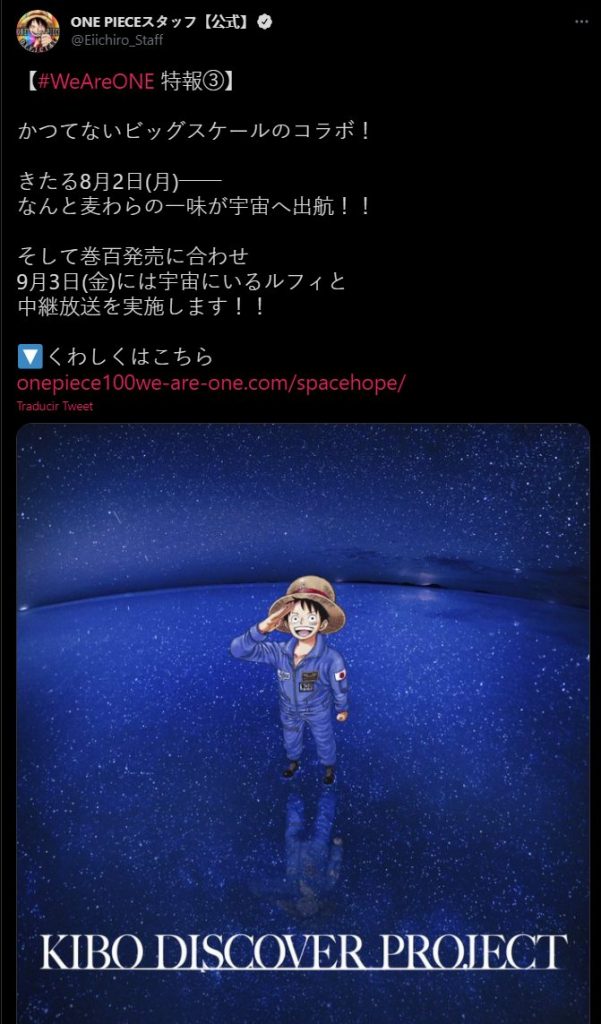Open the @Eiichiro_Staff account handle
Screen dimensions: 601x1024
[x=117, y=40]
